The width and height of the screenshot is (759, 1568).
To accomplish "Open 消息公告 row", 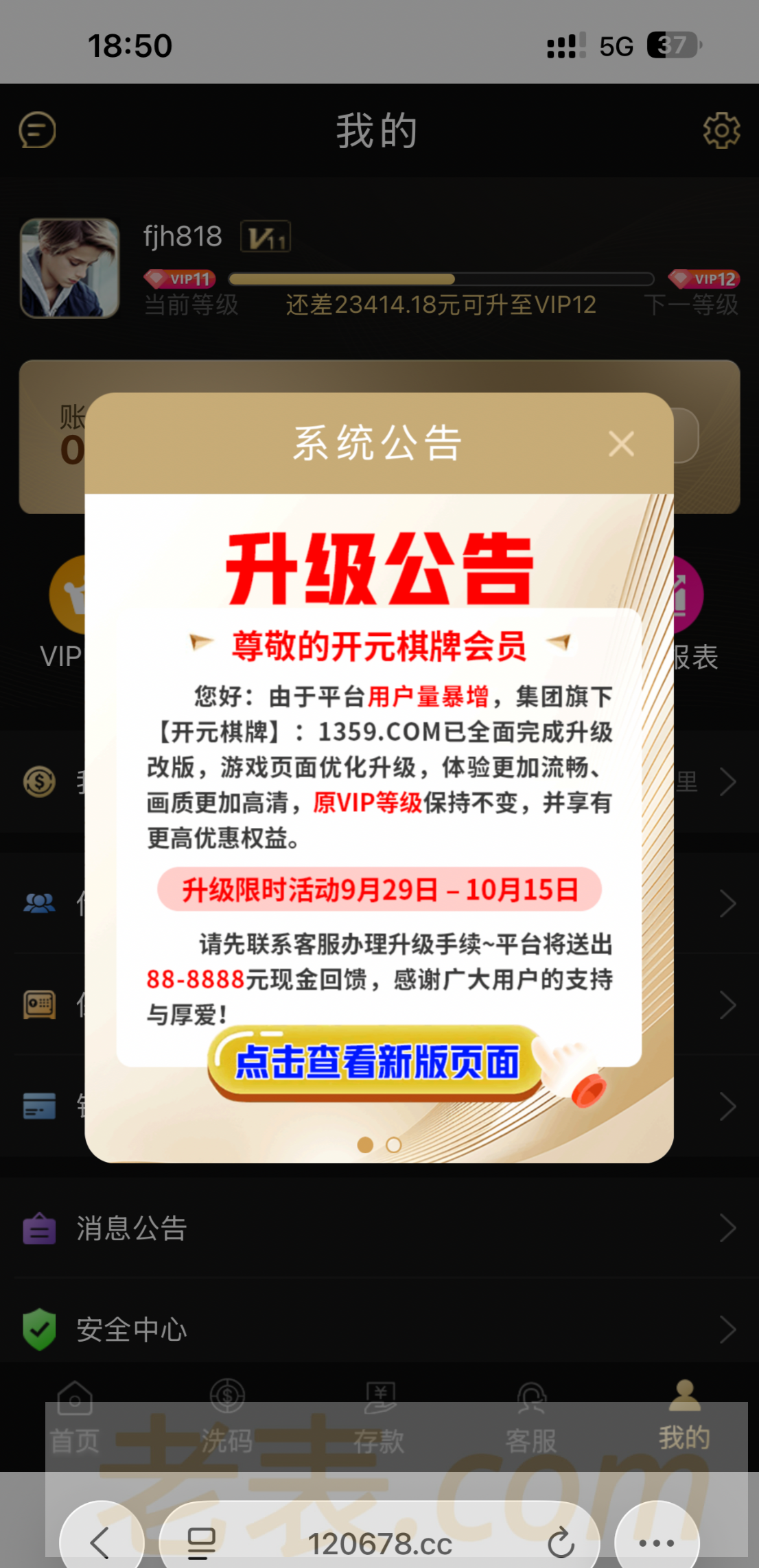I will [x=379, y=1228].
